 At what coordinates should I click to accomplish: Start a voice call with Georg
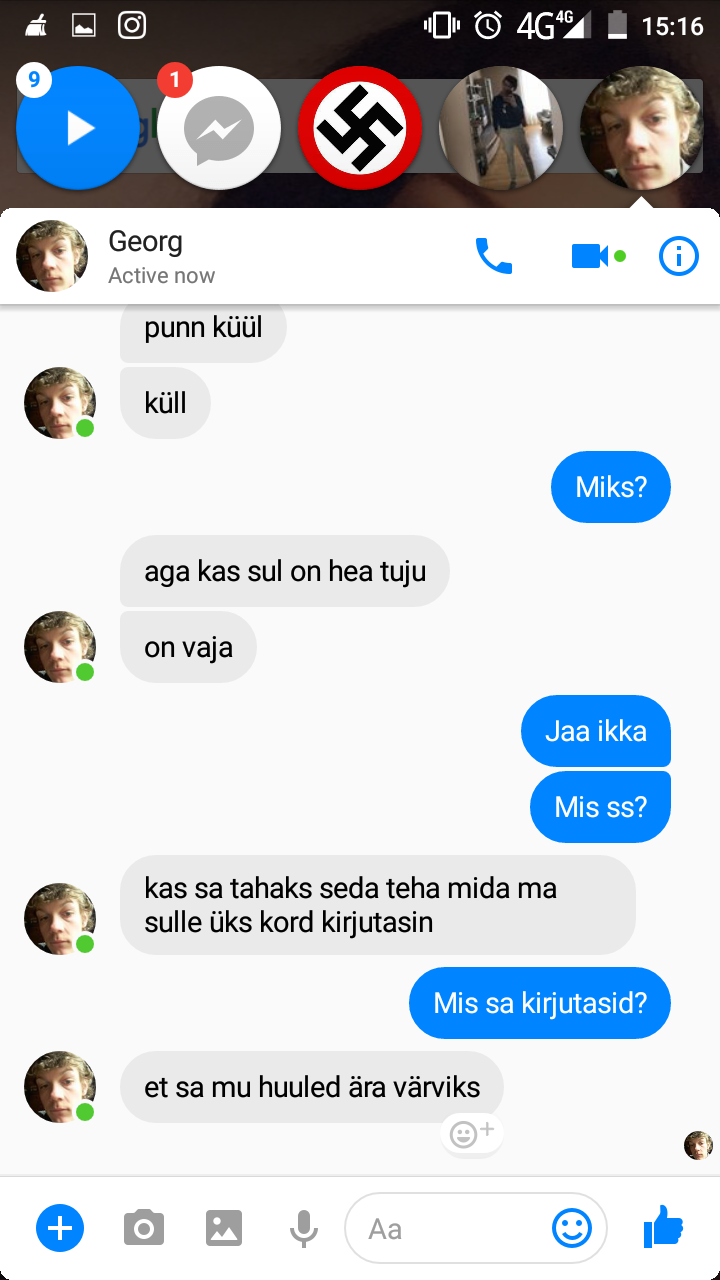(x=493, y=256)
